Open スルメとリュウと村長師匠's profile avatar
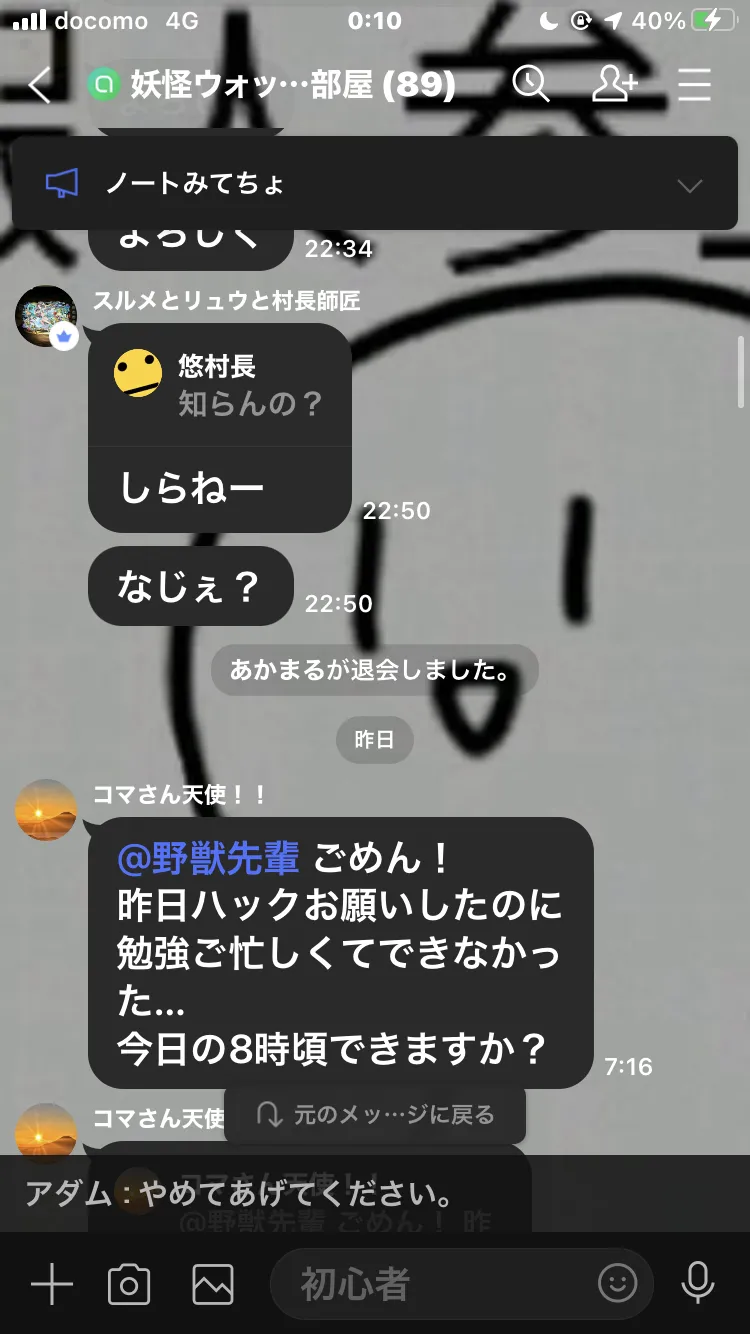 (x=46, y=317)
